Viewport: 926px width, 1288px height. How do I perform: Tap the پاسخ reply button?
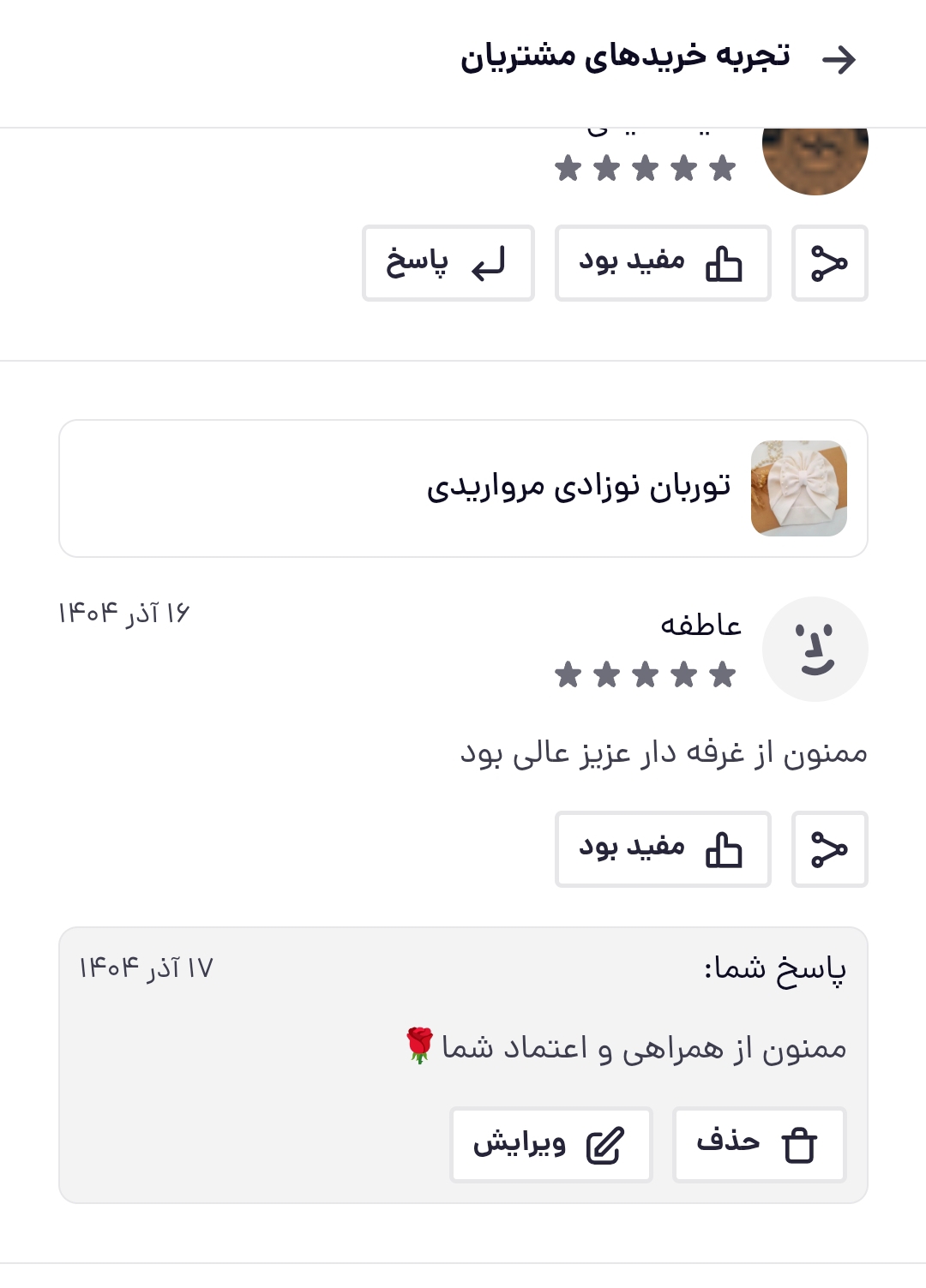coord(448,263)
